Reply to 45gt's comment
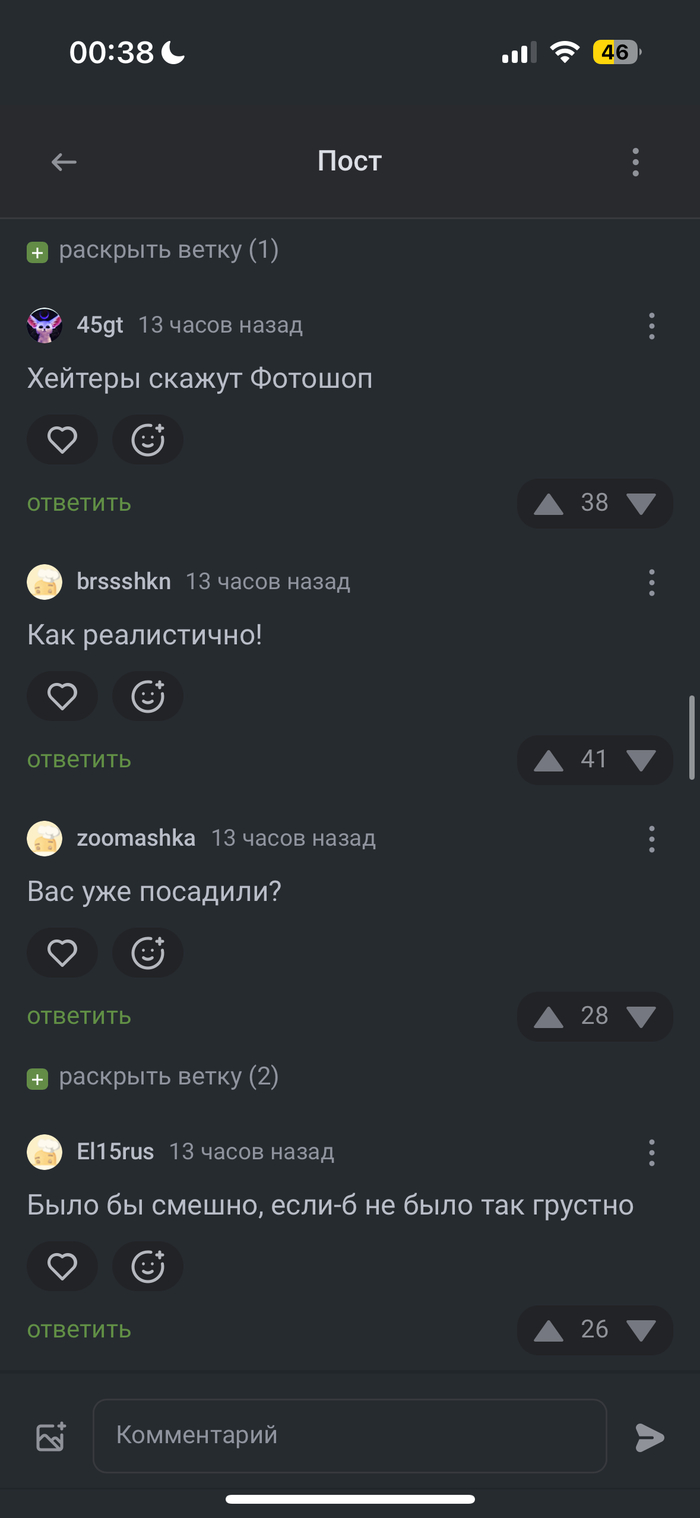 pyautogui.click(x=79, y=503)
